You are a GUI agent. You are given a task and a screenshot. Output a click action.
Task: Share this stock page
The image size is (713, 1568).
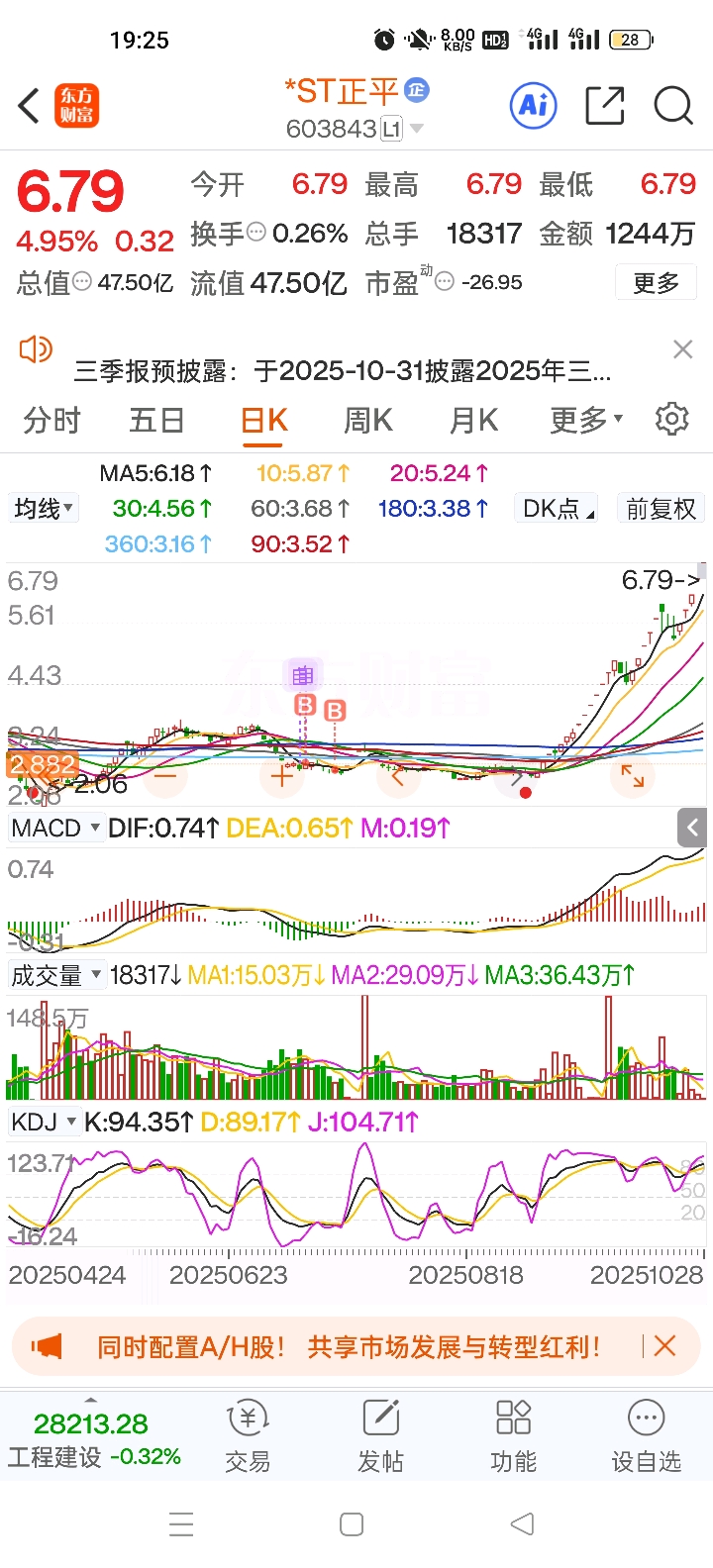click(604, 106)
